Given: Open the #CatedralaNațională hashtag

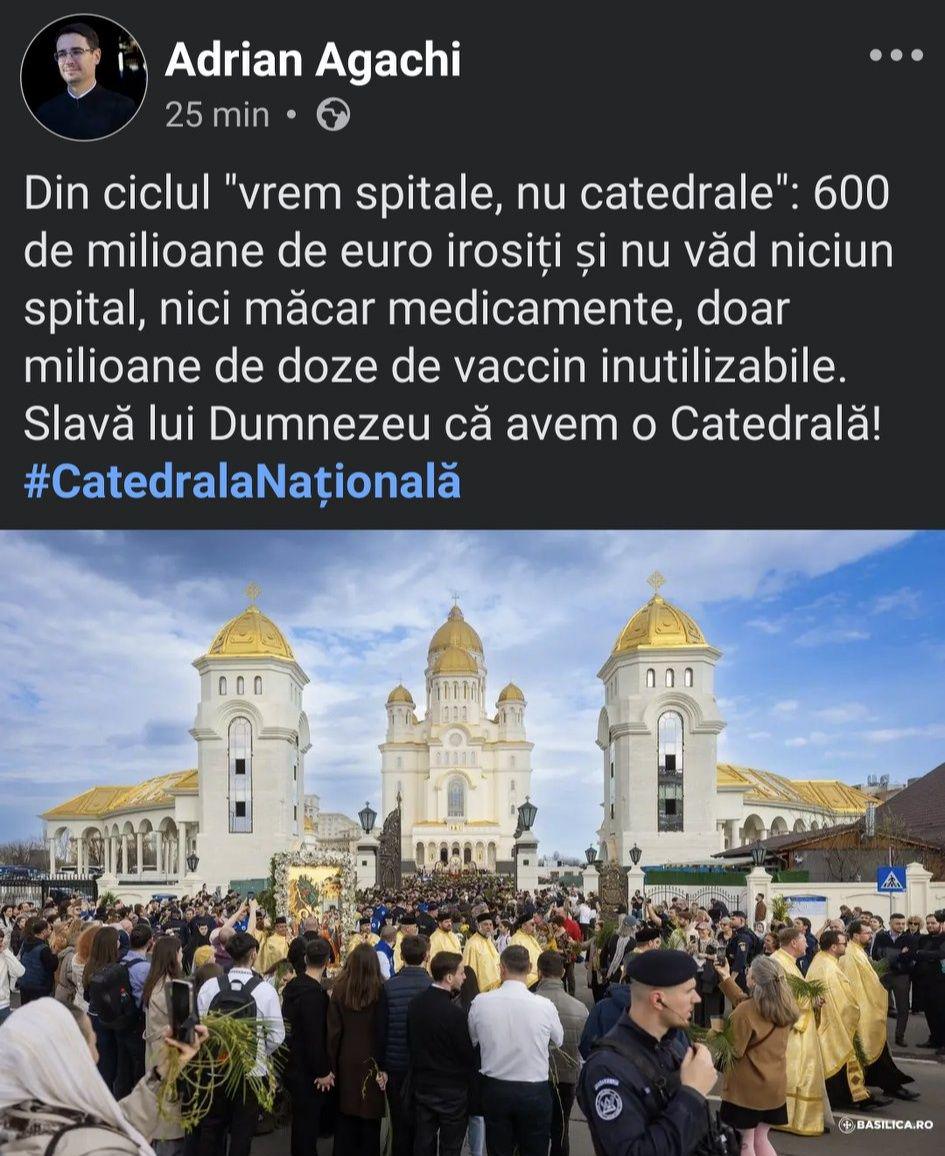Looking at the screenshot, I should pos(242,482).
